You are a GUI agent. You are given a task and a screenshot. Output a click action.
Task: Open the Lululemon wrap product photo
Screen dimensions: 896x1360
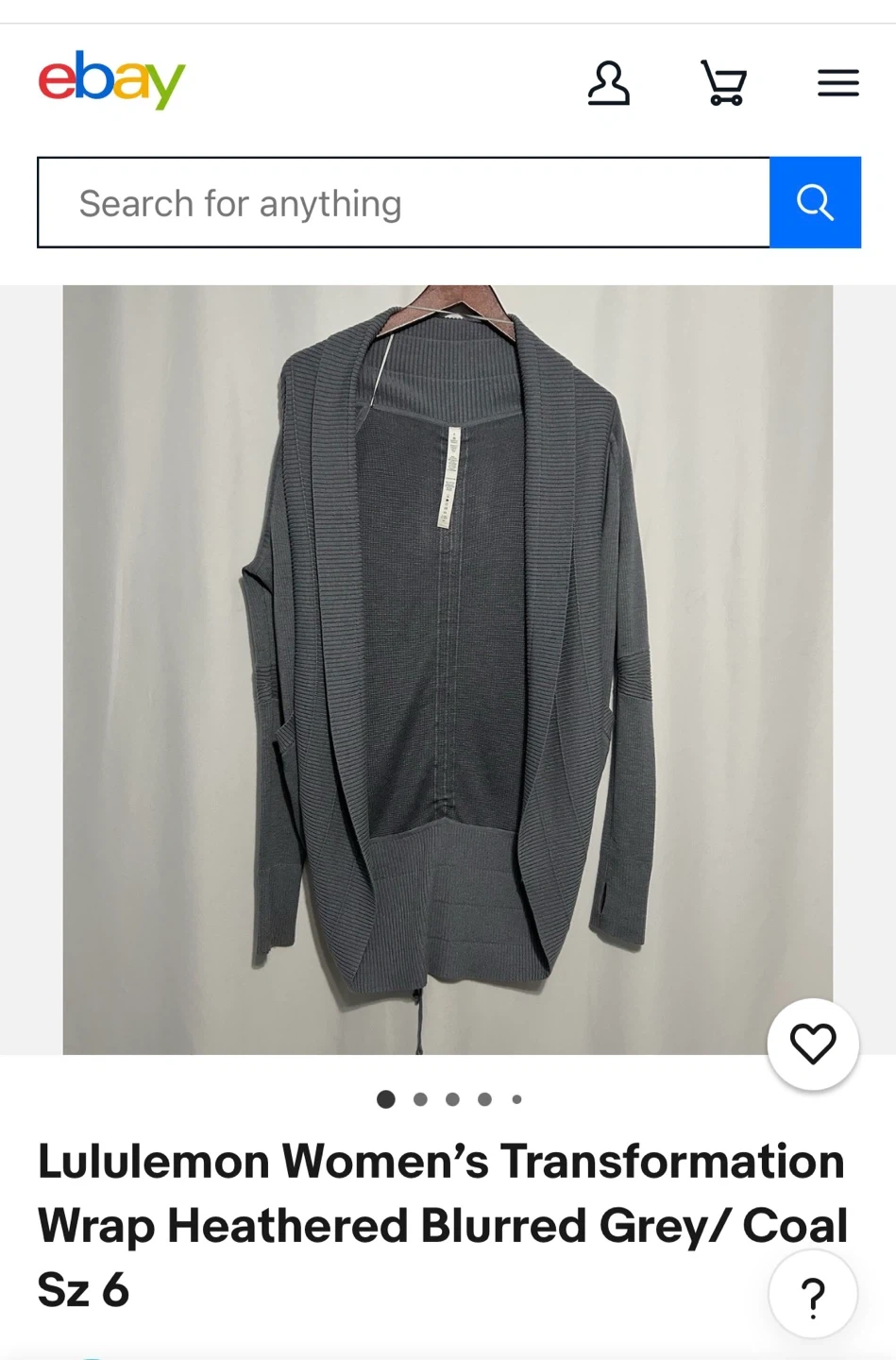coord(448,670)
